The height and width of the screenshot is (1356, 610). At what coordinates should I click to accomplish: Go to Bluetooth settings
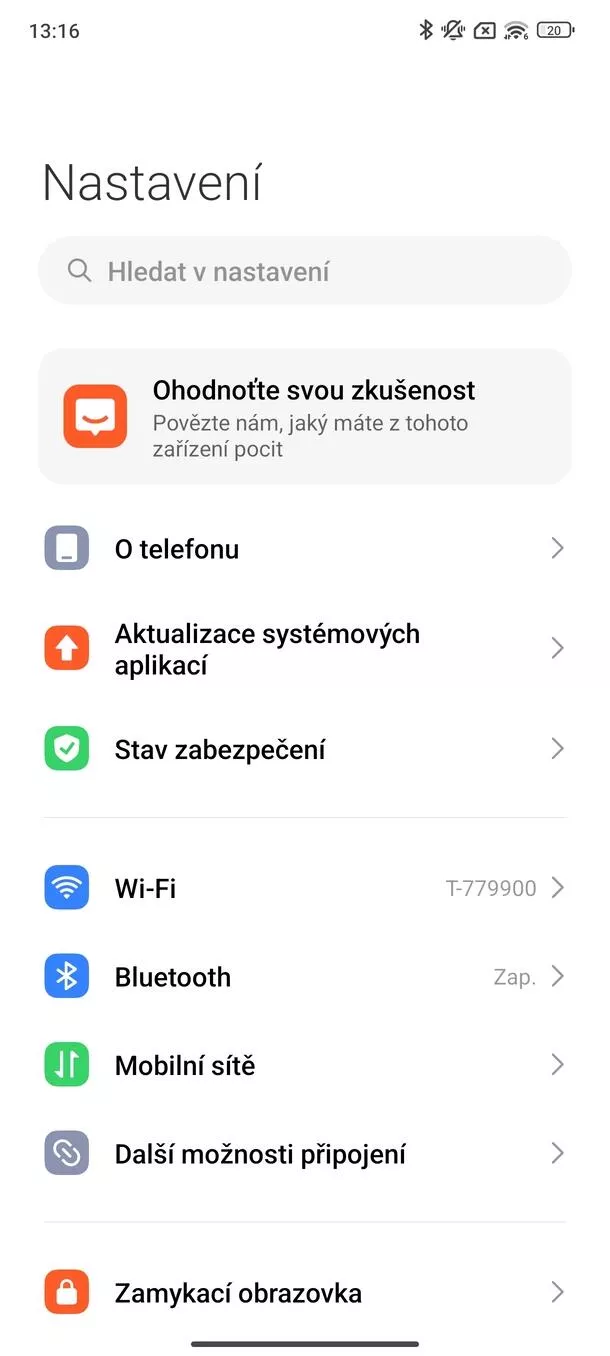[x=304, y=977]
